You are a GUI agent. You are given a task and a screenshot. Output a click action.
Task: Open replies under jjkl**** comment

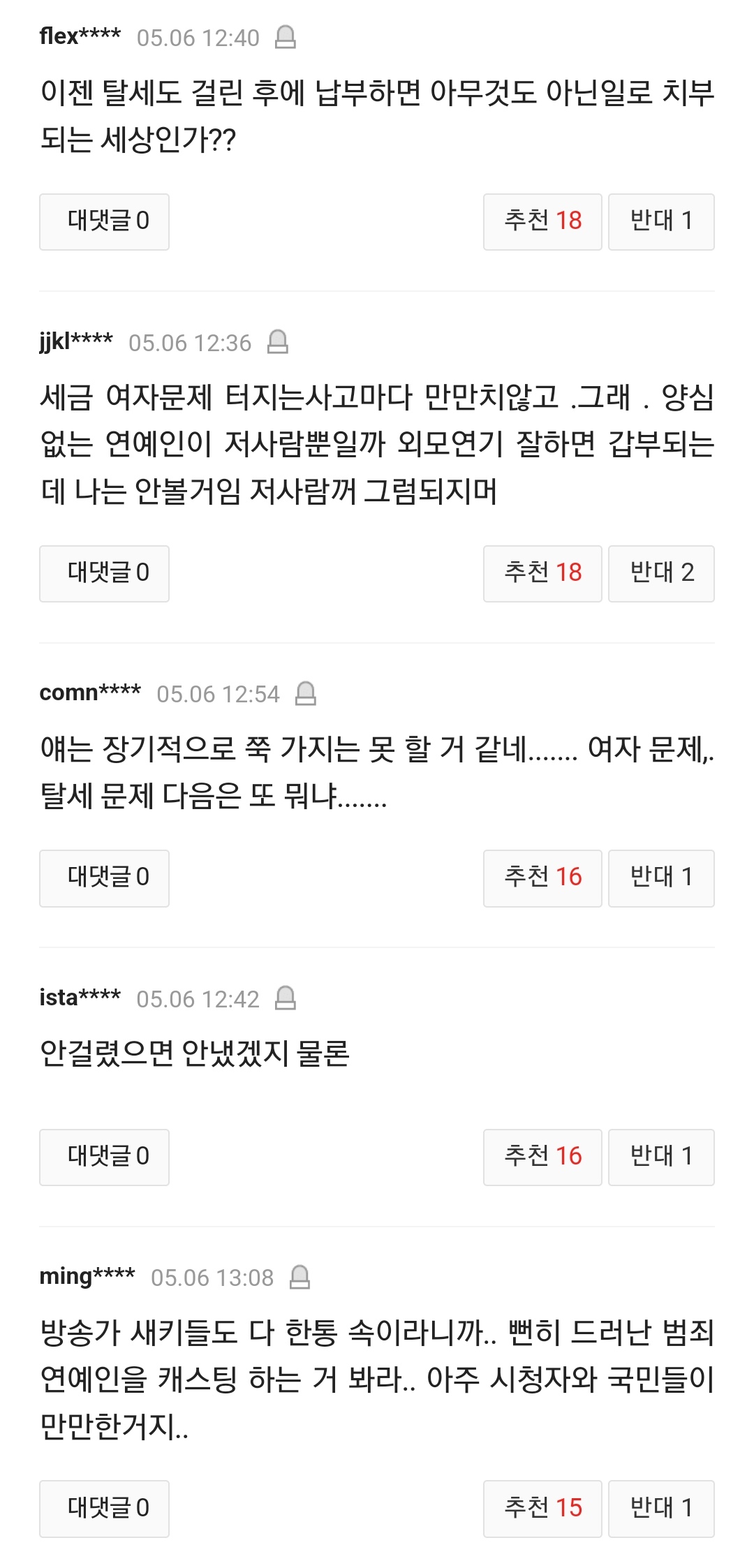pos(104,573)
